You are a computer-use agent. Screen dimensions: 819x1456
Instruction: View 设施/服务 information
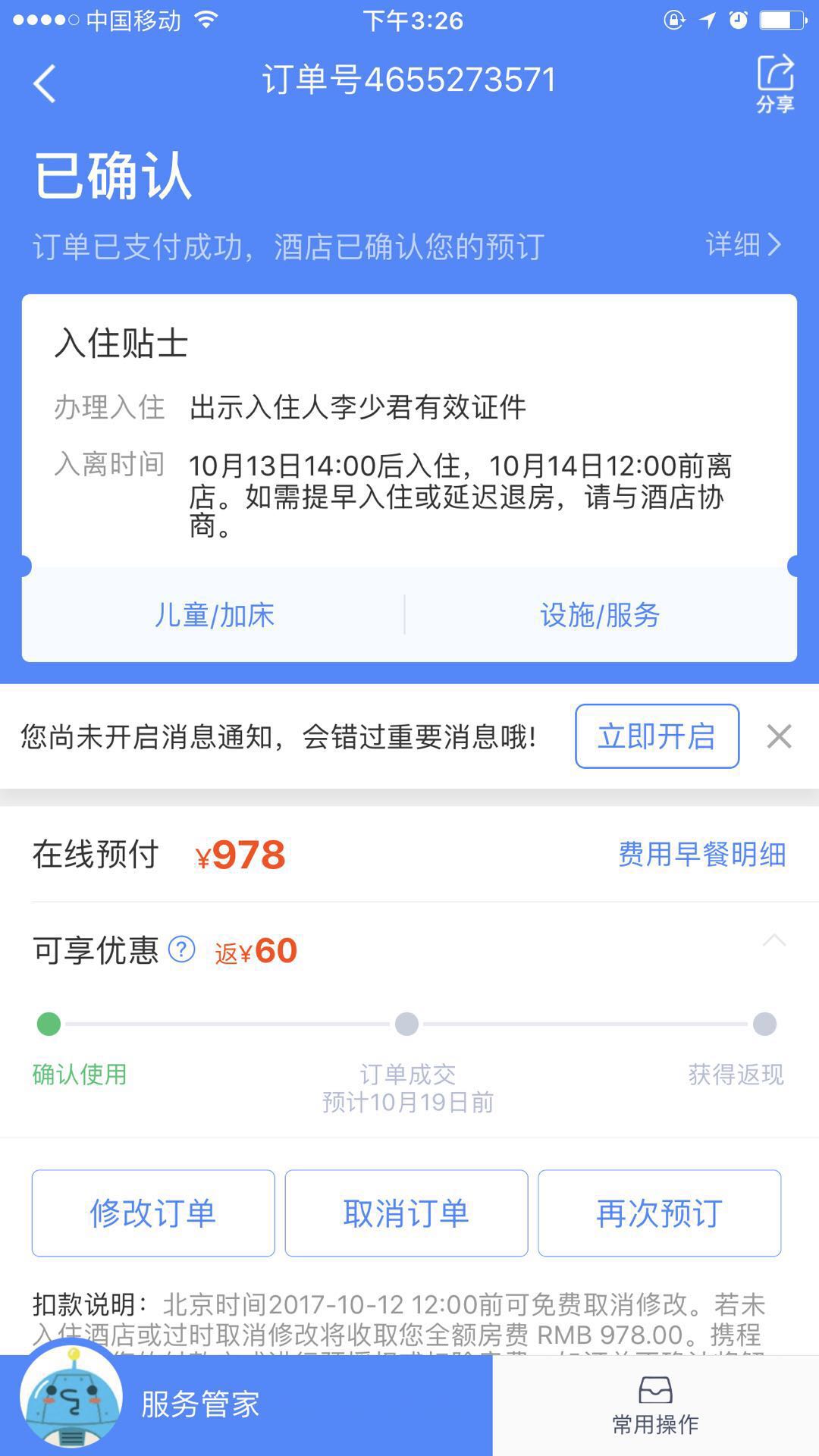pos(600,615)
